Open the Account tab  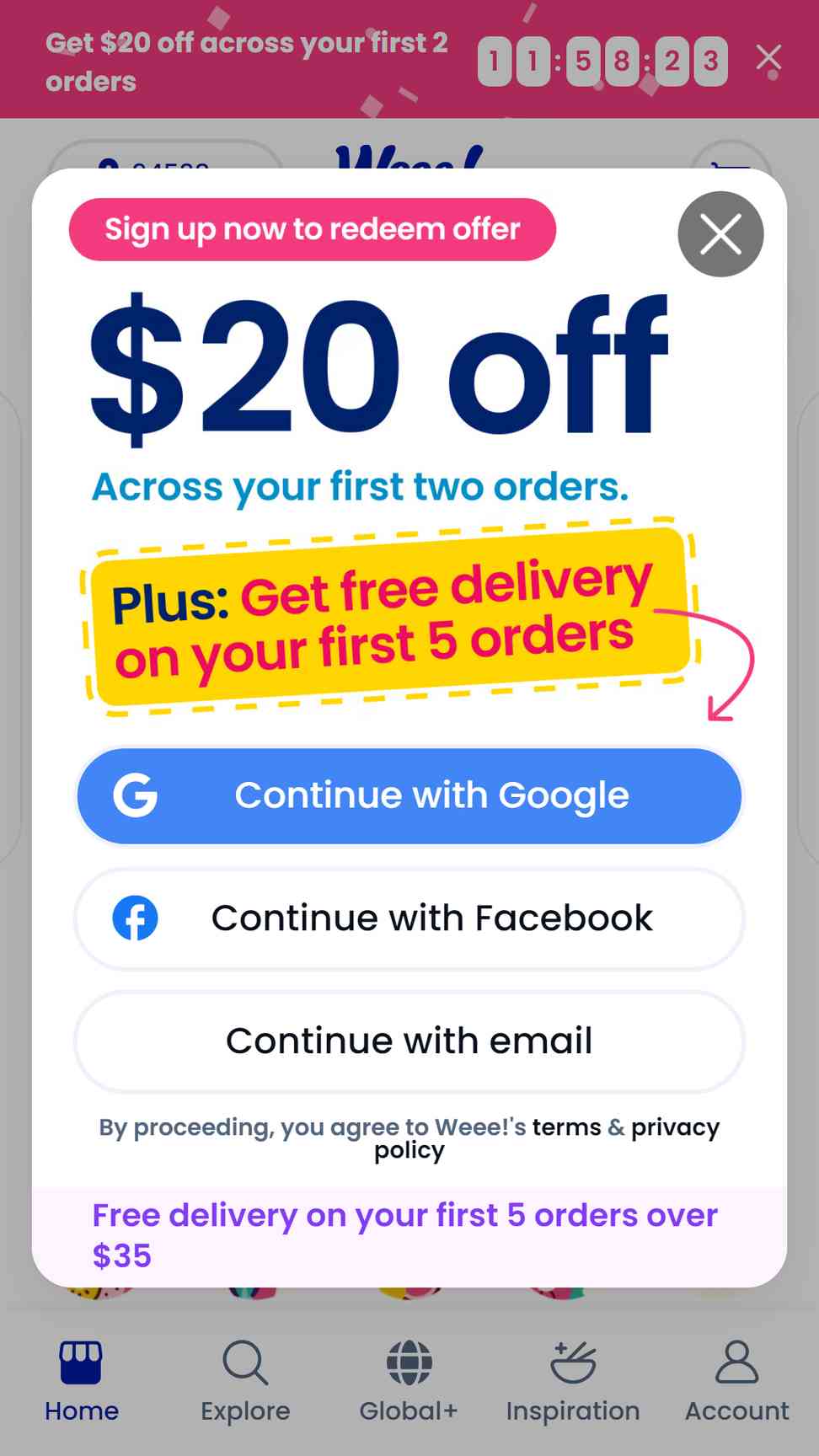736,1380
